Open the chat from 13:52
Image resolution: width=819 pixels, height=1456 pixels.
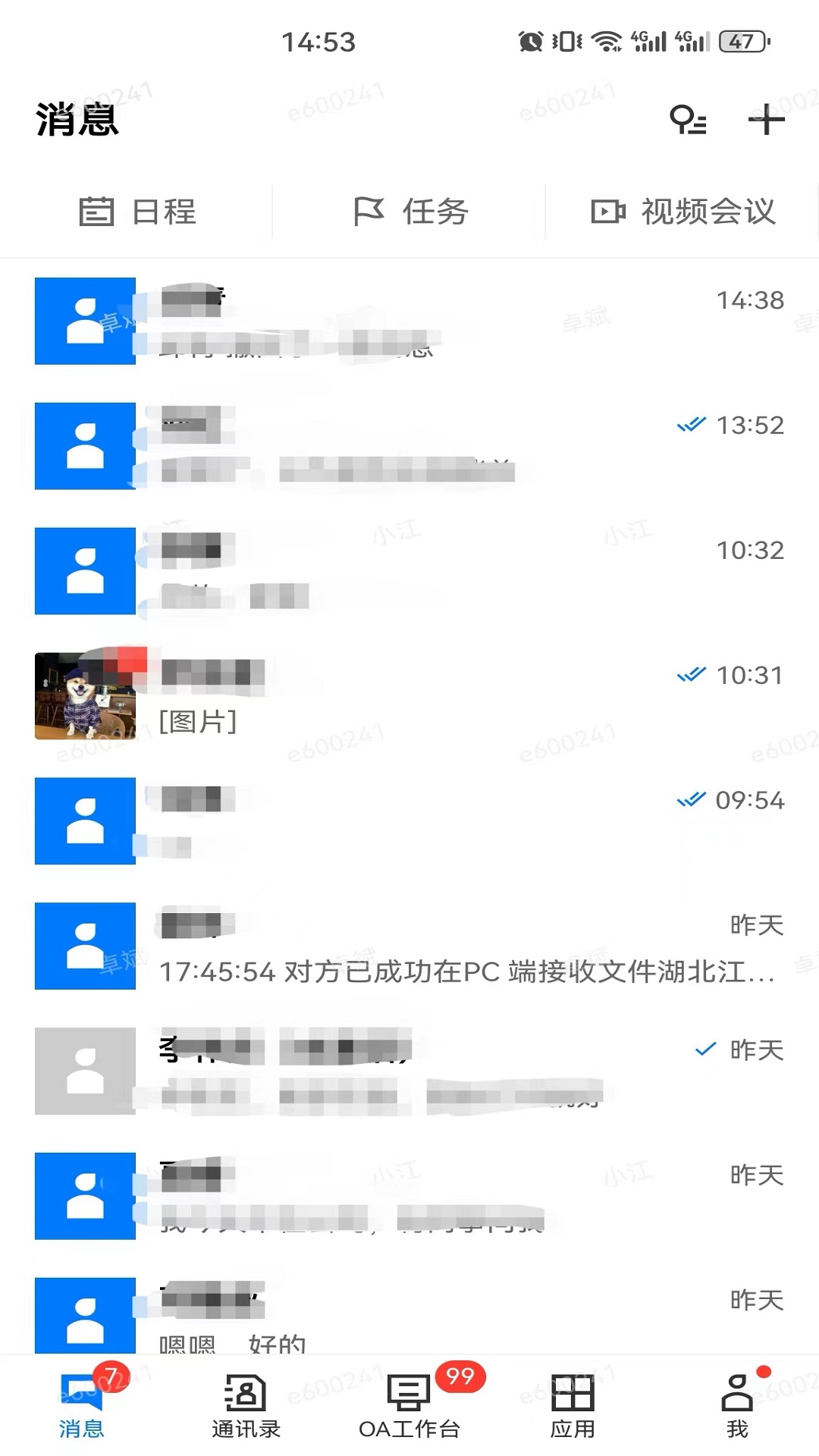click(409, 446)
